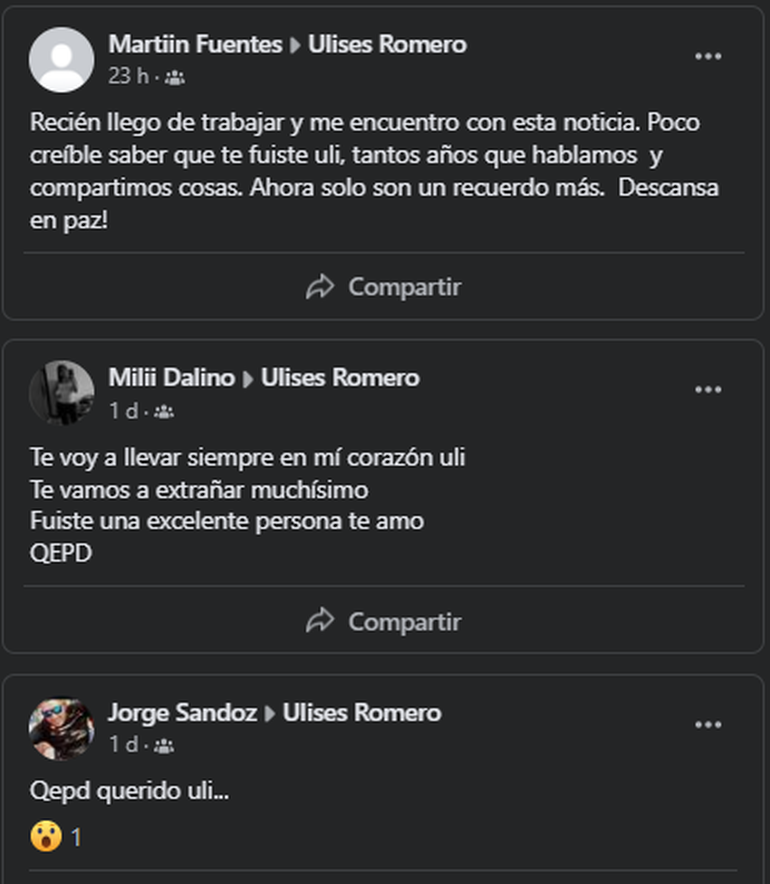The width and height of the screenshot is (770, 884).
Task: Share Milii Dalino's post via Compartir
Action: (x=384, y=621)
